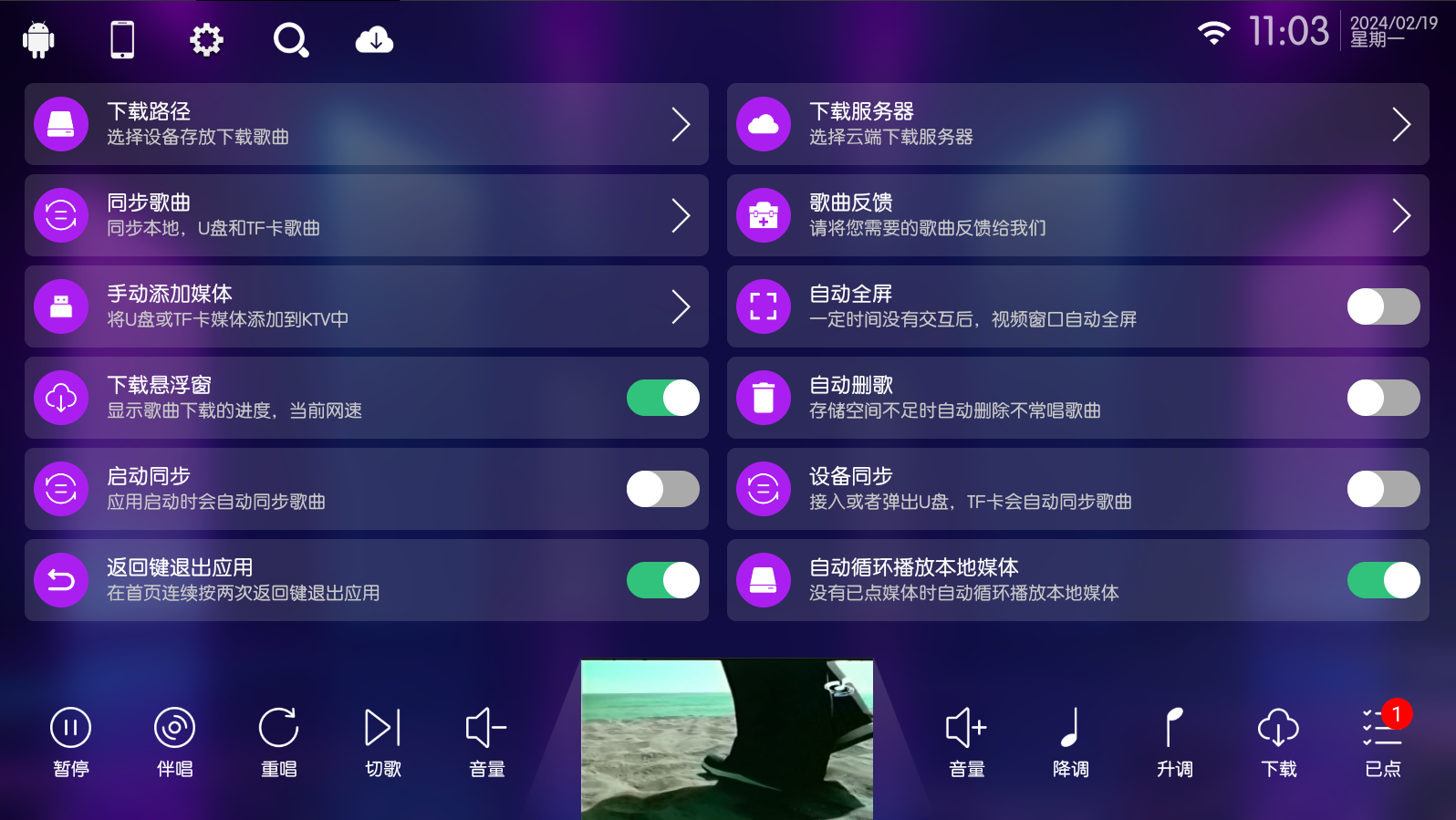This screenshot has height=820, width=1456.
Task: Enable the 自动全屏 switch
Action: pyautogui.click(x=1383, y=306)
